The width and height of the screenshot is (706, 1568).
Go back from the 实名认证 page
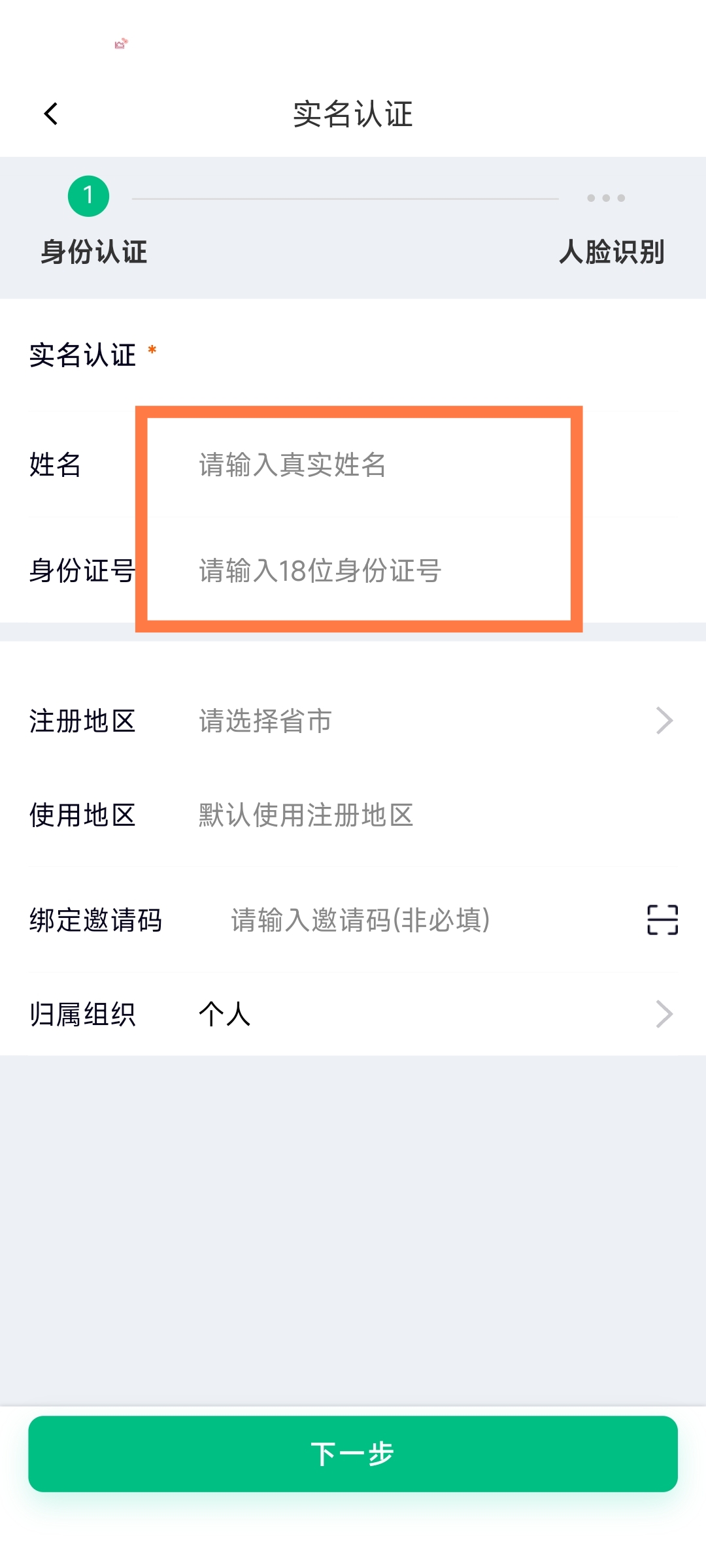point(51,114)
